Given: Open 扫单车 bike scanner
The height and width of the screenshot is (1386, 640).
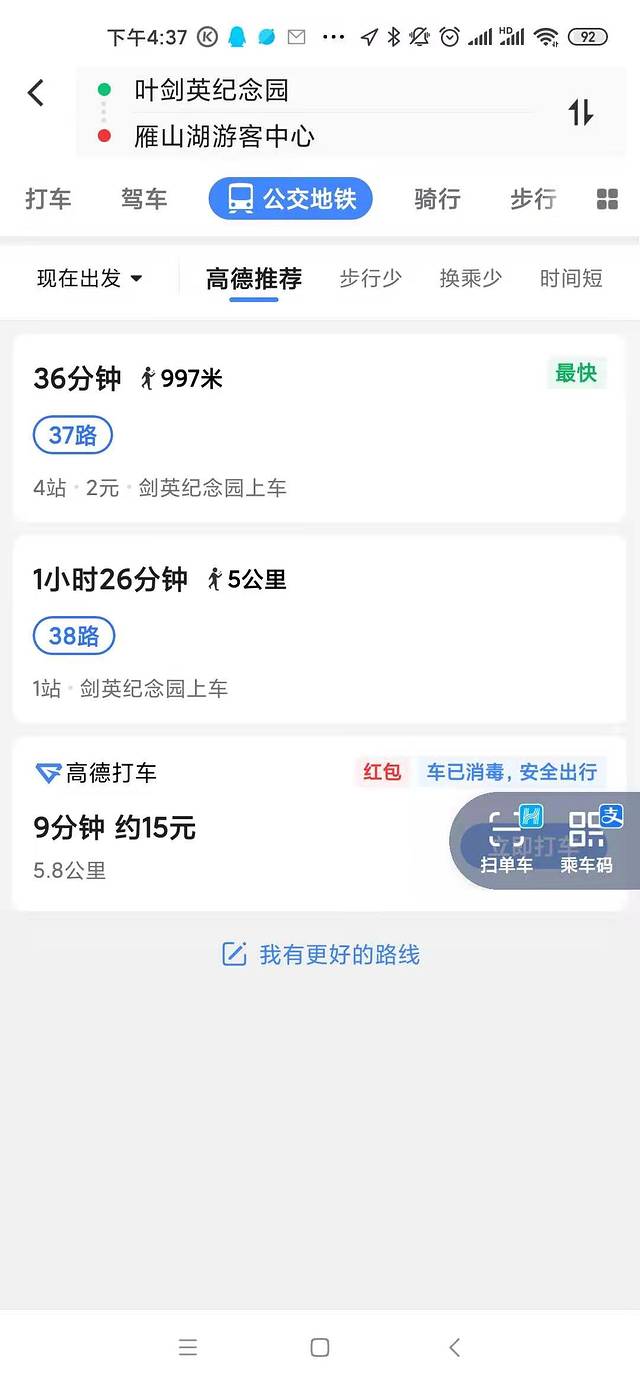Looking at the screenshot, I should (507, 842).
